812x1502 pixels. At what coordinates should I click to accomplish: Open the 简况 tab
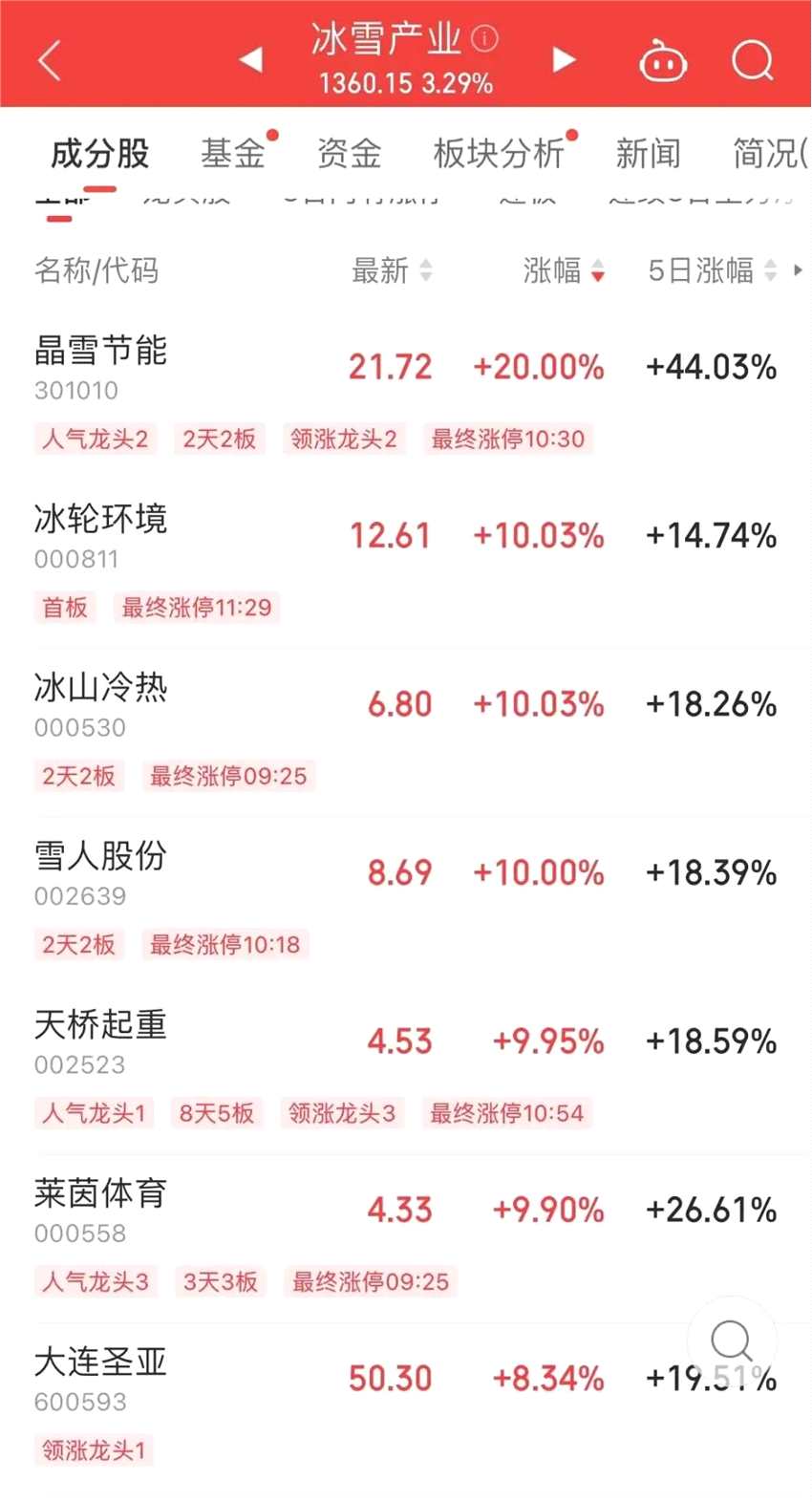(769, 153)
